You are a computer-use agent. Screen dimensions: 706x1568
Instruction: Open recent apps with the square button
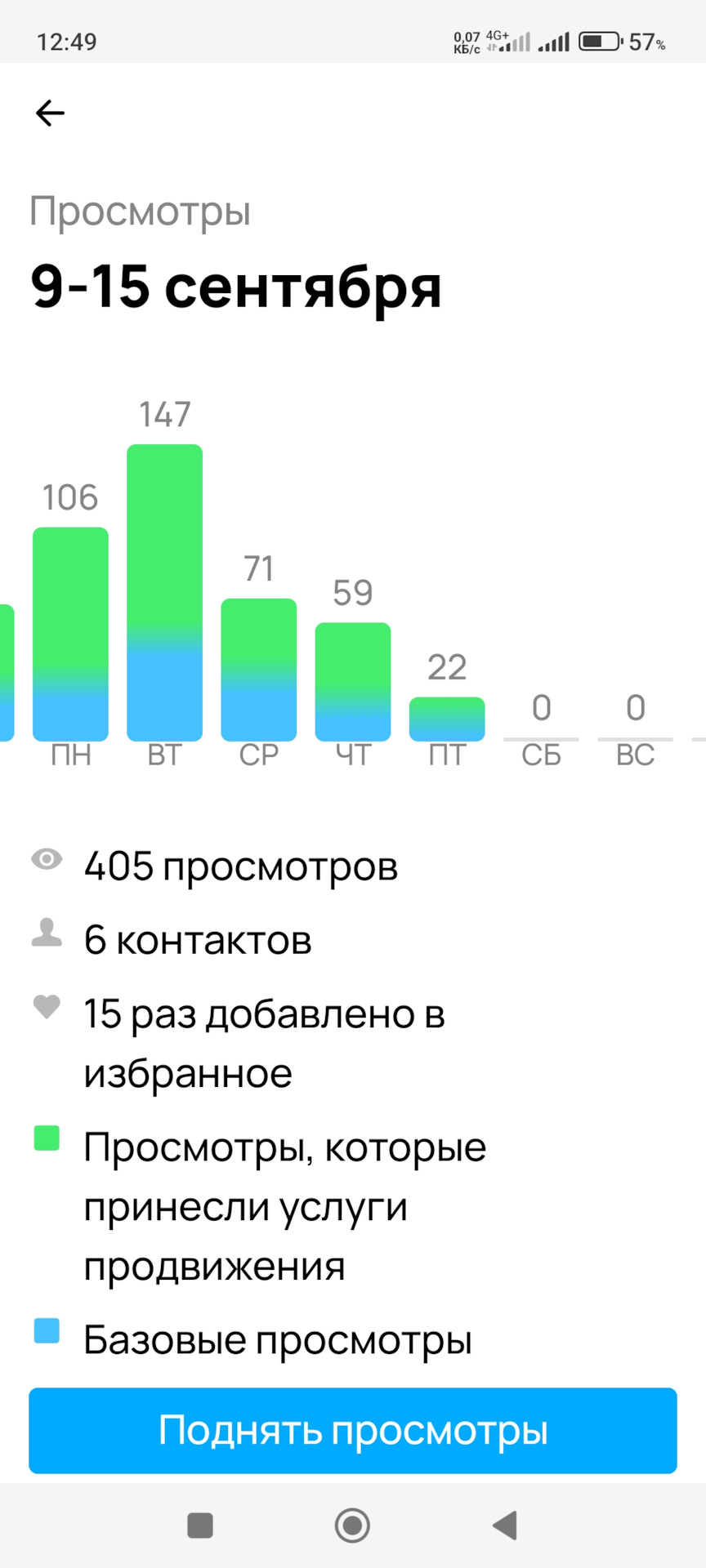pos(200,1525)
